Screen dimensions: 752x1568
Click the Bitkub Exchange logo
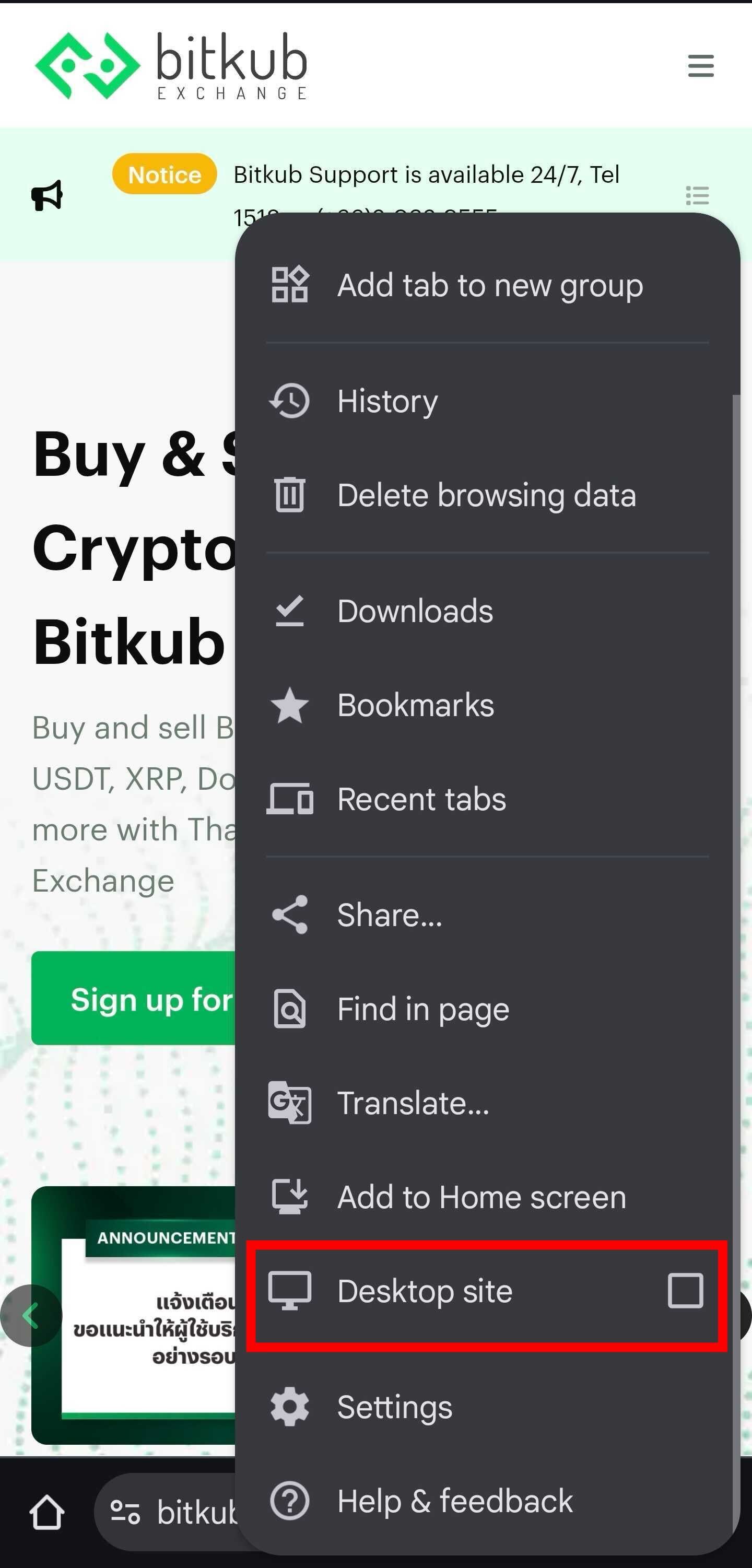point(170,64)
